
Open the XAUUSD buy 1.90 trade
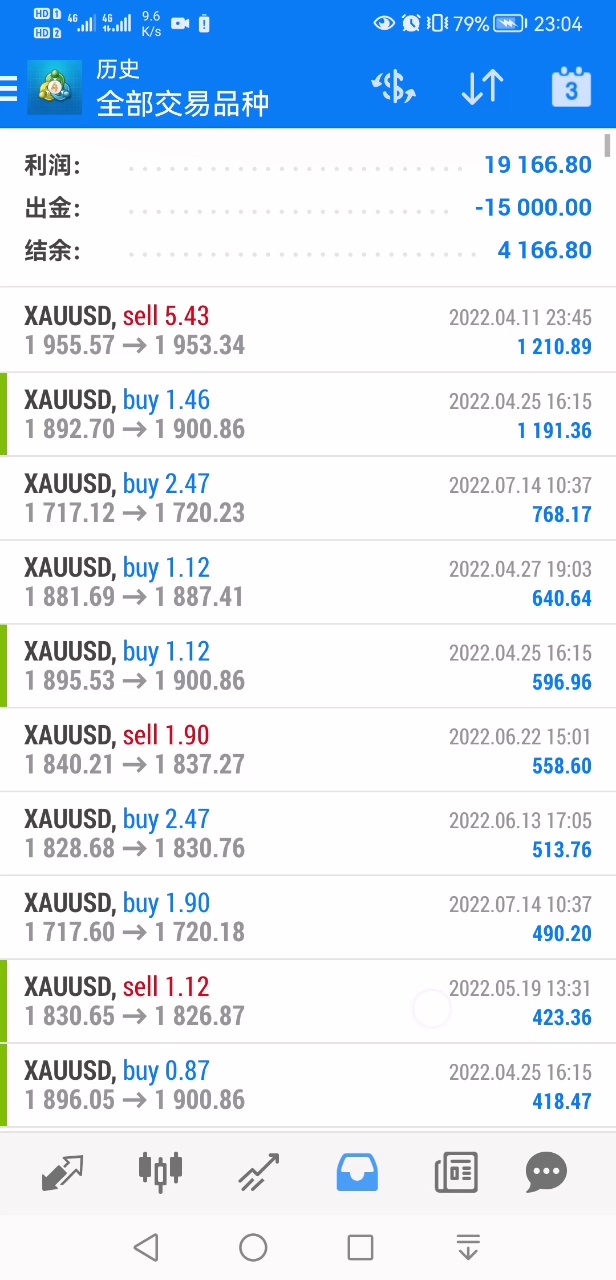coord(308,918)
